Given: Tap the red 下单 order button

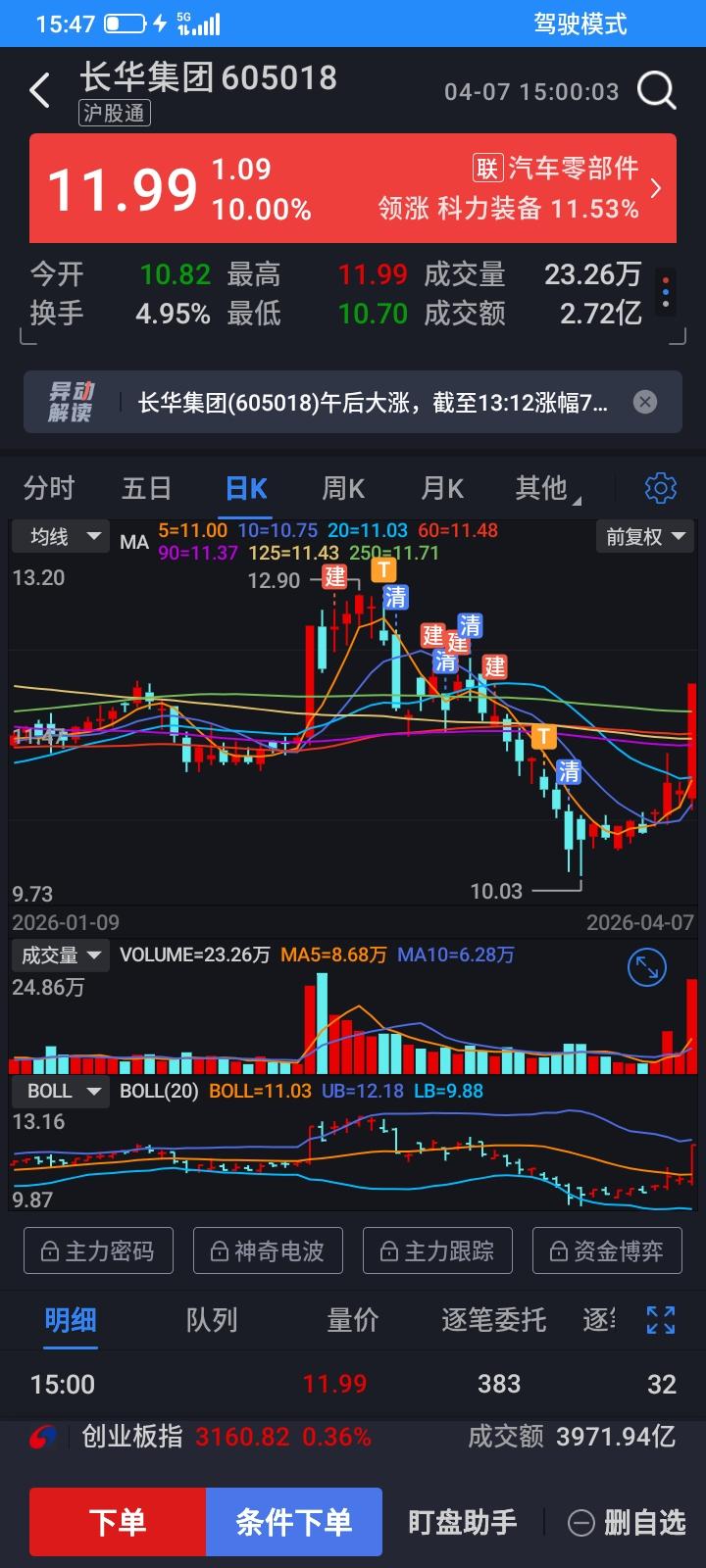Looking at the screenshot, I should click(x=117, y=1522).
